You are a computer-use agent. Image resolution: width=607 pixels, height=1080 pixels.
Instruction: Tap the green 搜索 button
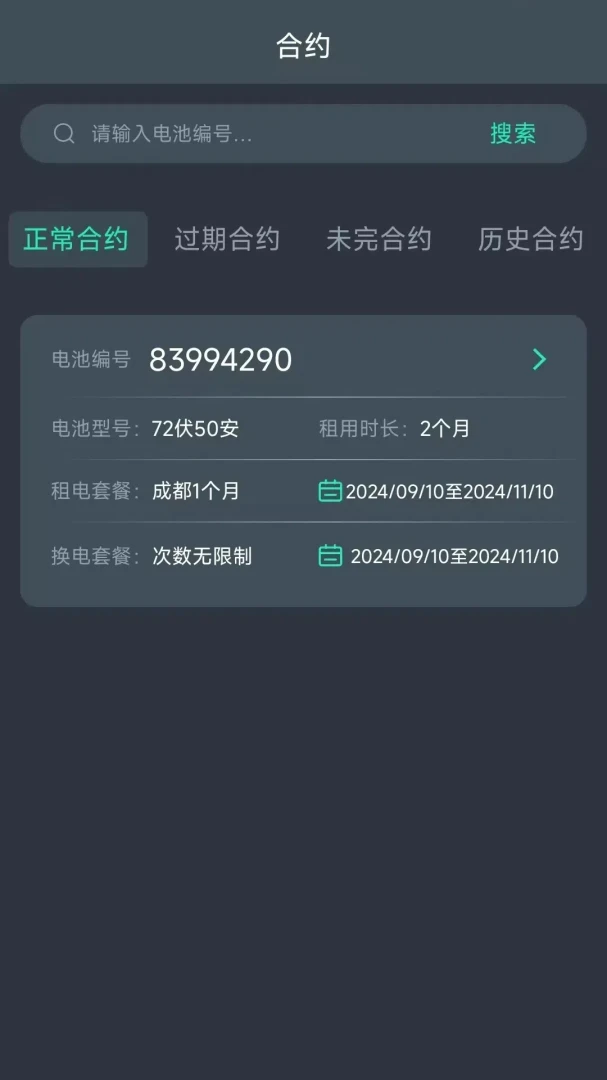[513, 134]
